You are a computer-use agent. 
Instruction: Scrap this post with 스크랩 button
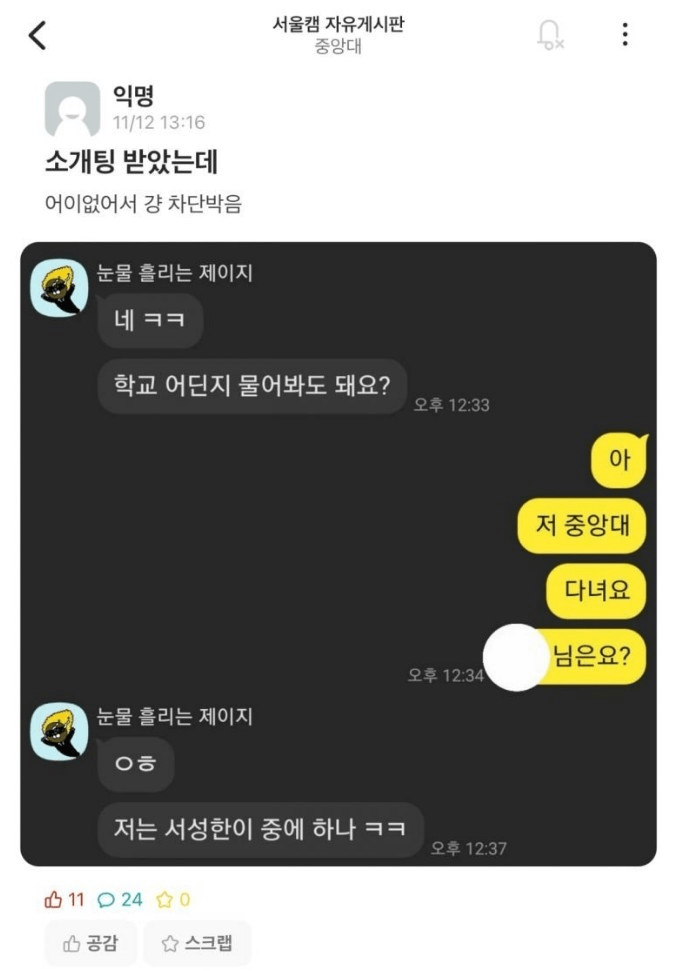point(197,943)
